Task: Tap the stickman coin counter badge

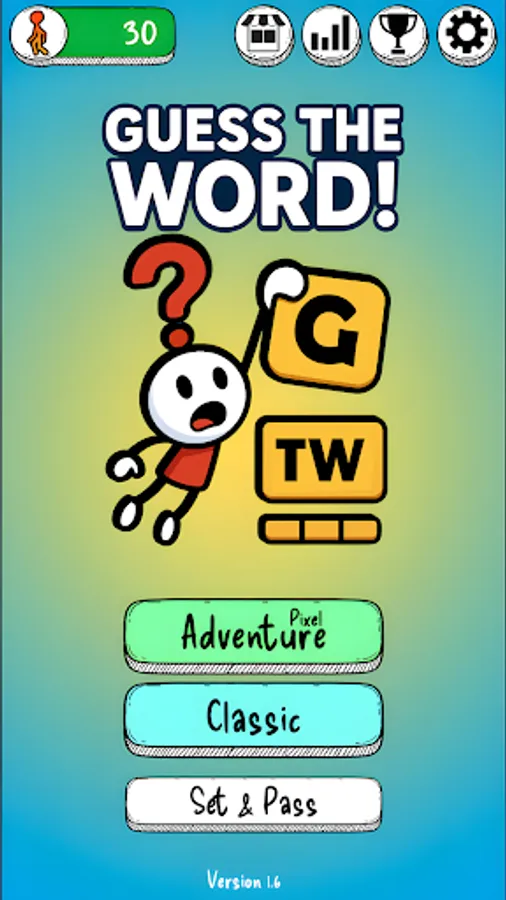Action: coord(92,34)
